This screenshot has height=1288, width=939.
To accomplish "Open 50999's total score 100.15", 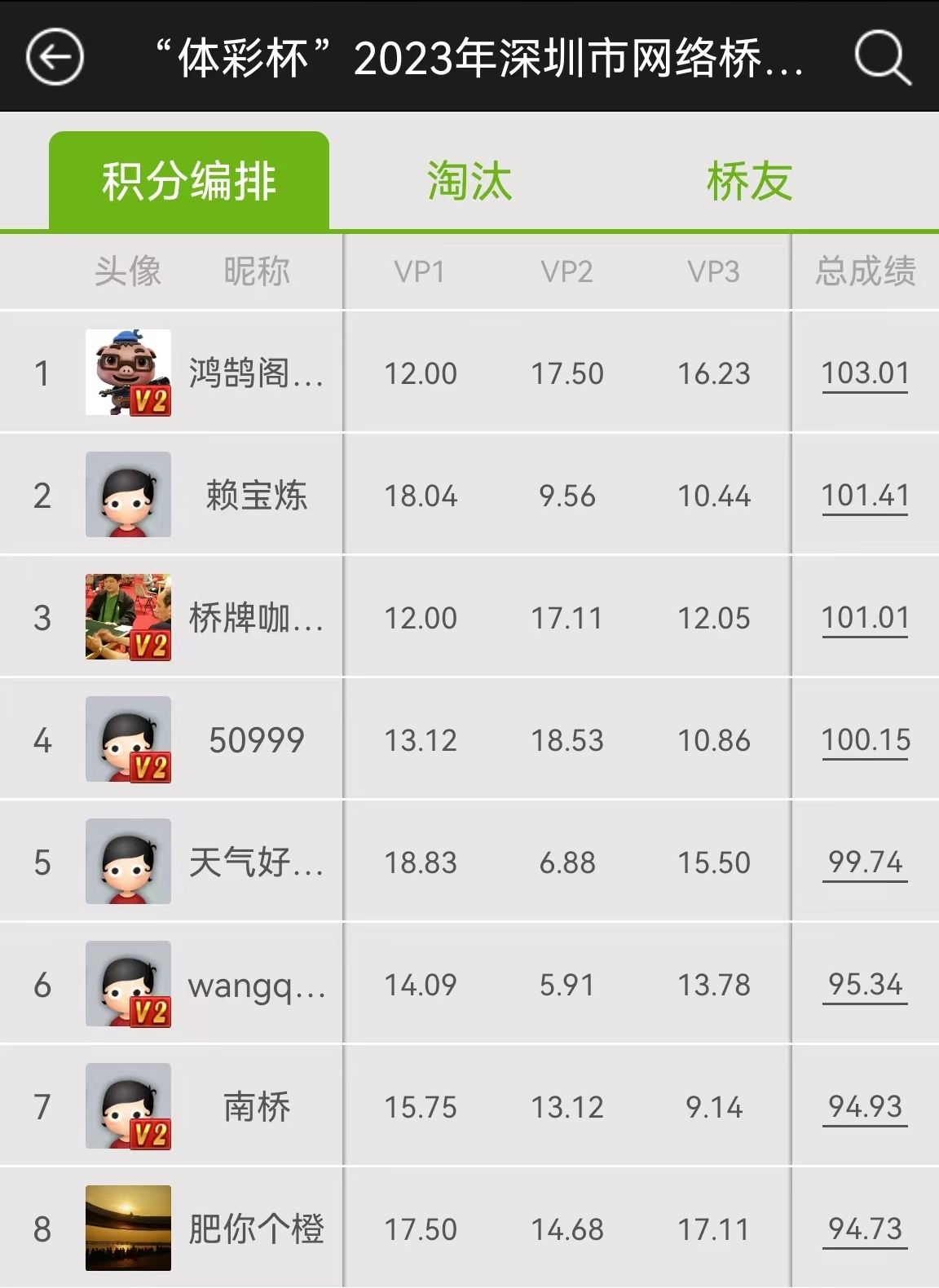I will coord(865,740).
